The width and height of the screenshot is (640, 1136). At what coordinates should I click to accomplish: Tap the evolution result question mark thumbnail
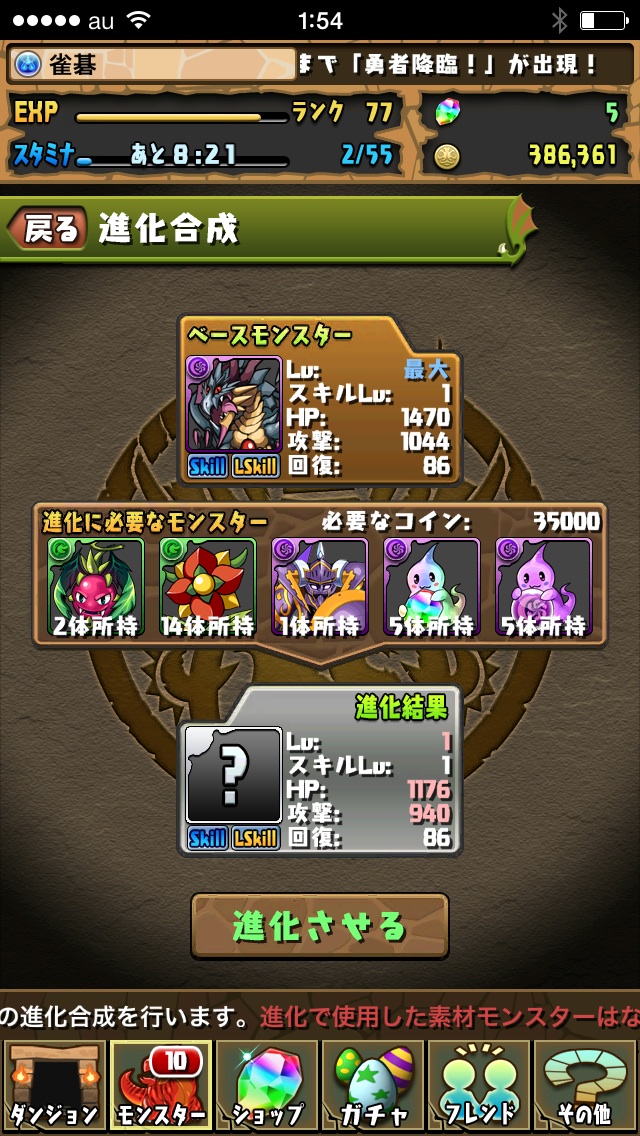click(x=234, y=775)
